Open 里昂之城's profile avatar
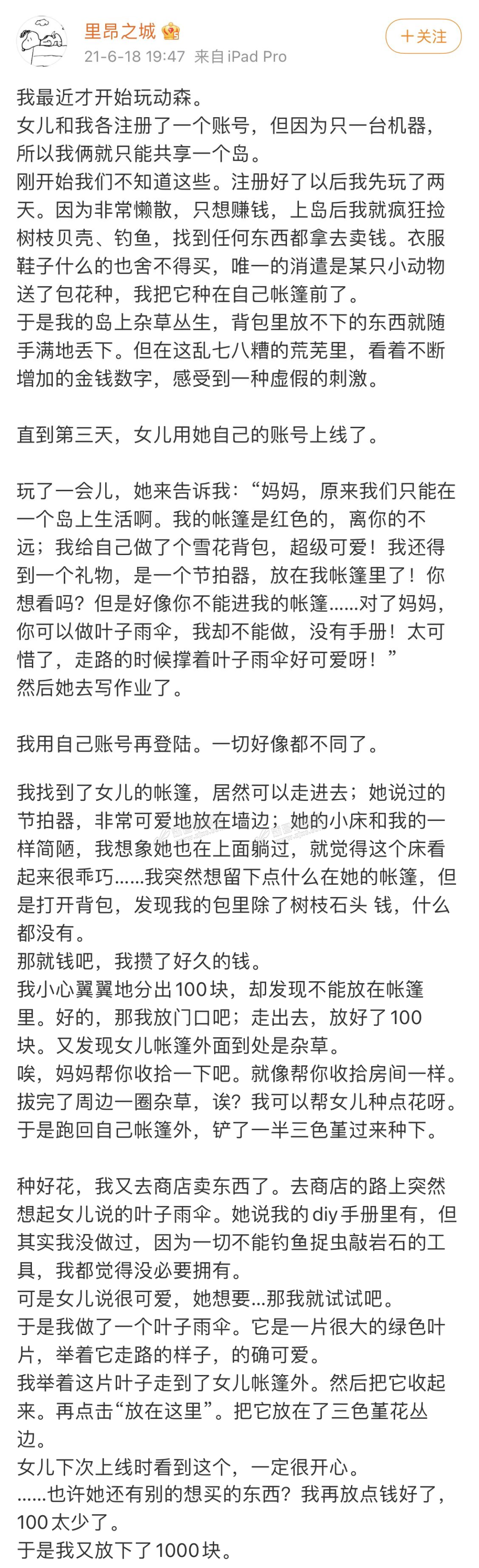 (x=41, y=41)
